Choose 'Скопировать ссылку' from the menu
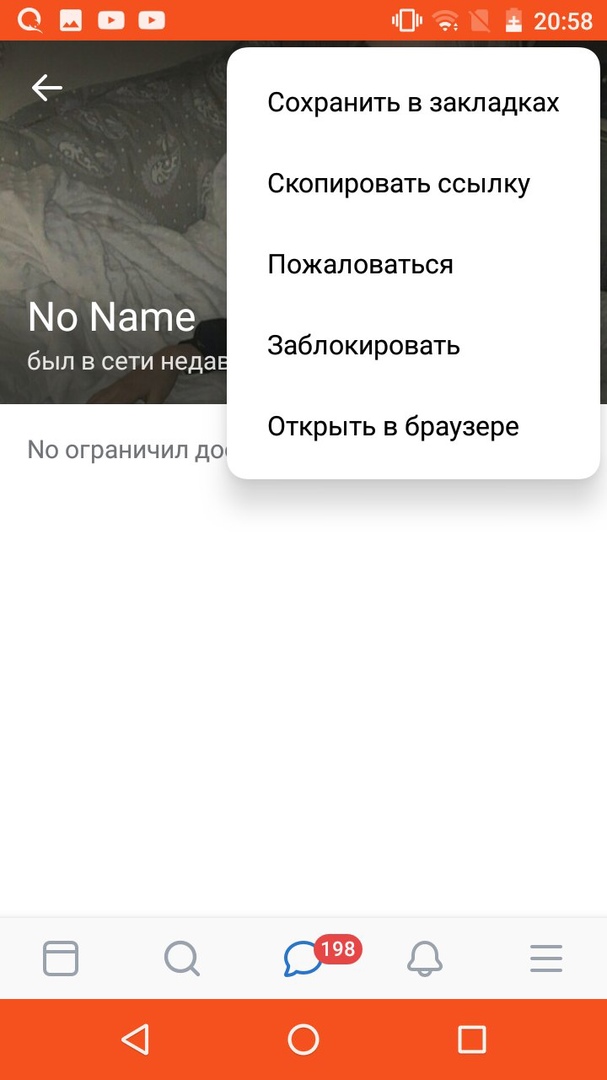 click(398, 184)
